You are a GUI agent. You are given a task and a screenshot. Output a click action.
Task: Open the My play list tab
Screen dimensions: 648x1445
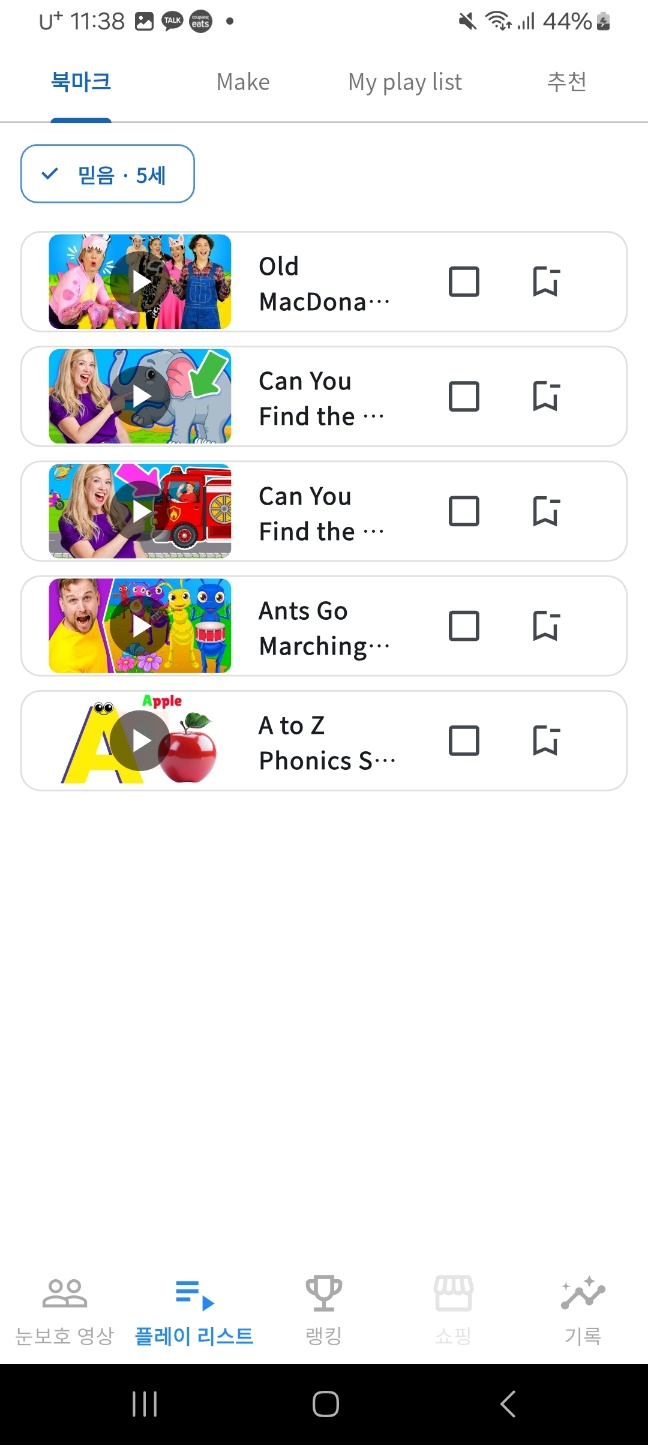(405, 82)
